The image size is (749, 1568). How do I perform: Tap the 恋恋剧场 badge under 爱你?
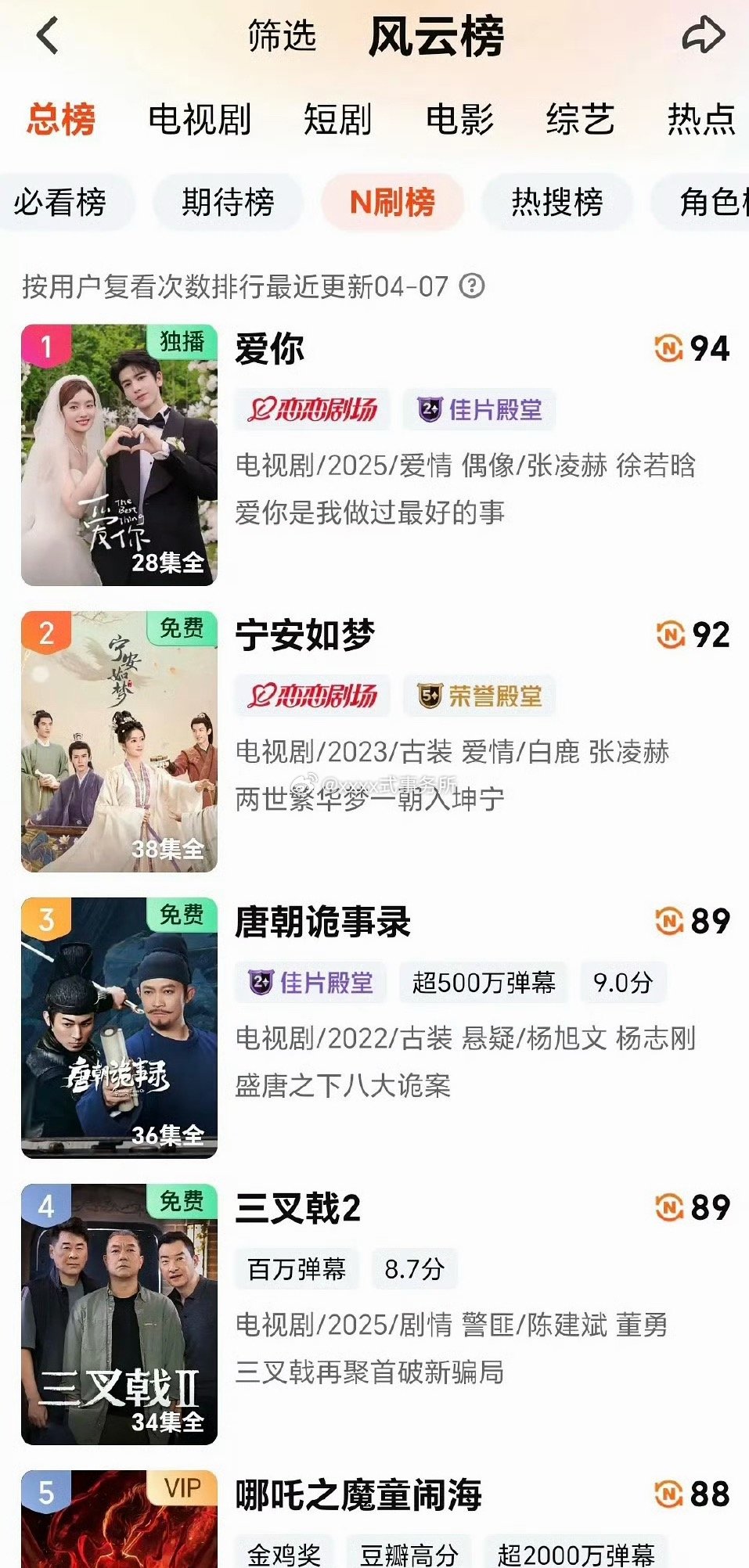tap(311, 409)
